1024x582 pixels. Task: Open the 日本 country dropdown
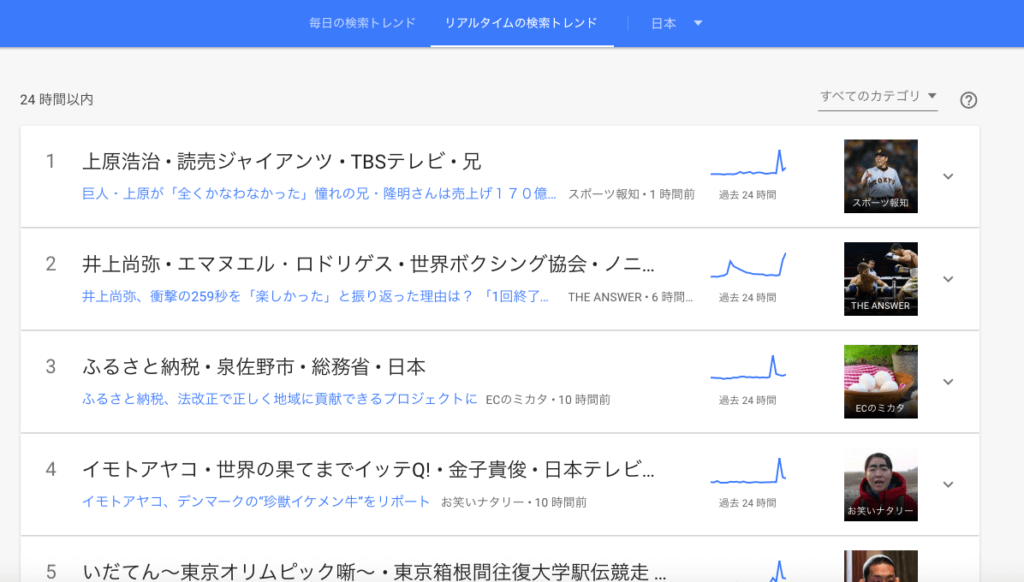(x=676, y=23)
